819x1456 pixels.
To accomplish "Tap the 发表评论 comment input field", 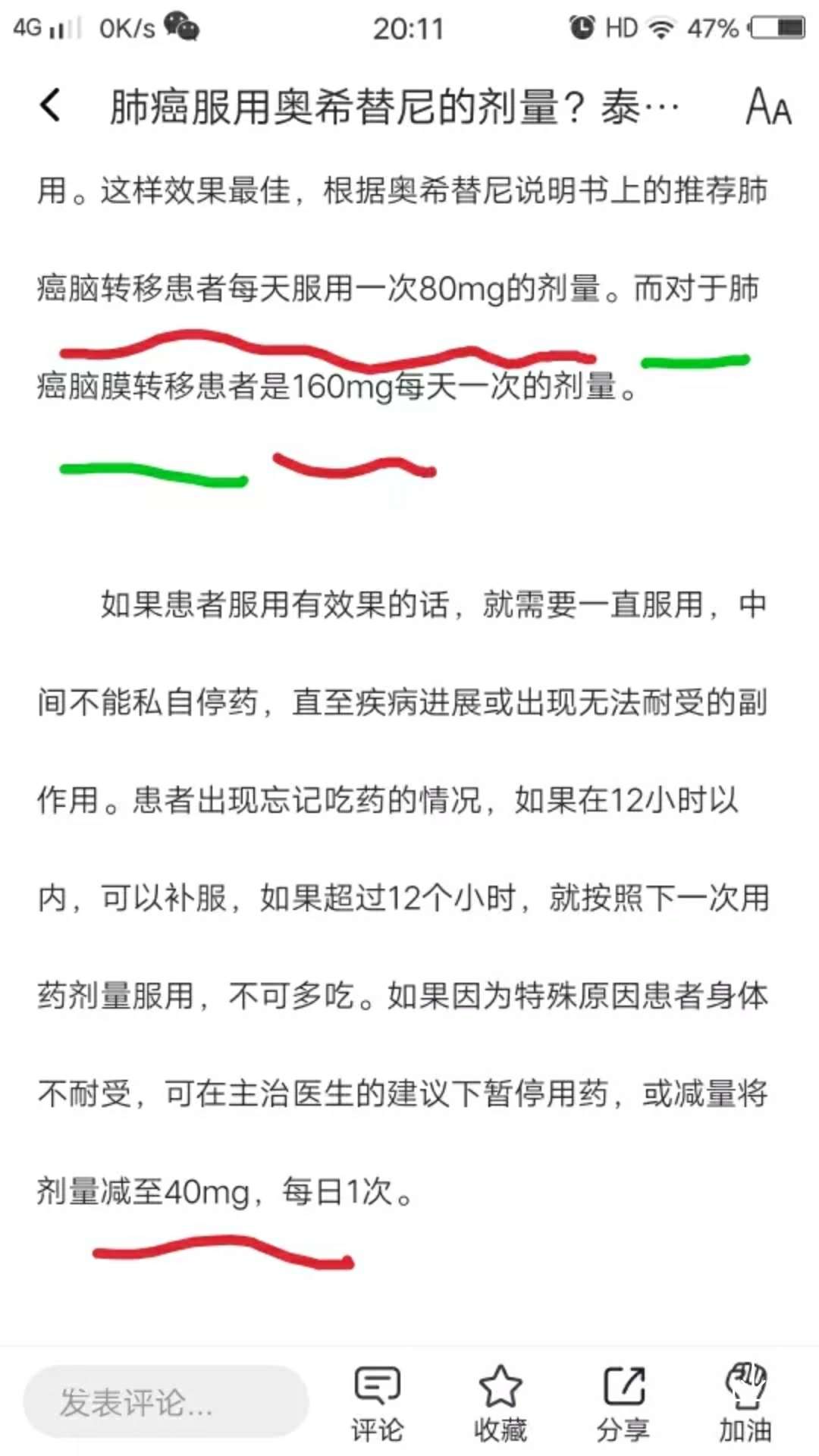I will (165, 1402).
